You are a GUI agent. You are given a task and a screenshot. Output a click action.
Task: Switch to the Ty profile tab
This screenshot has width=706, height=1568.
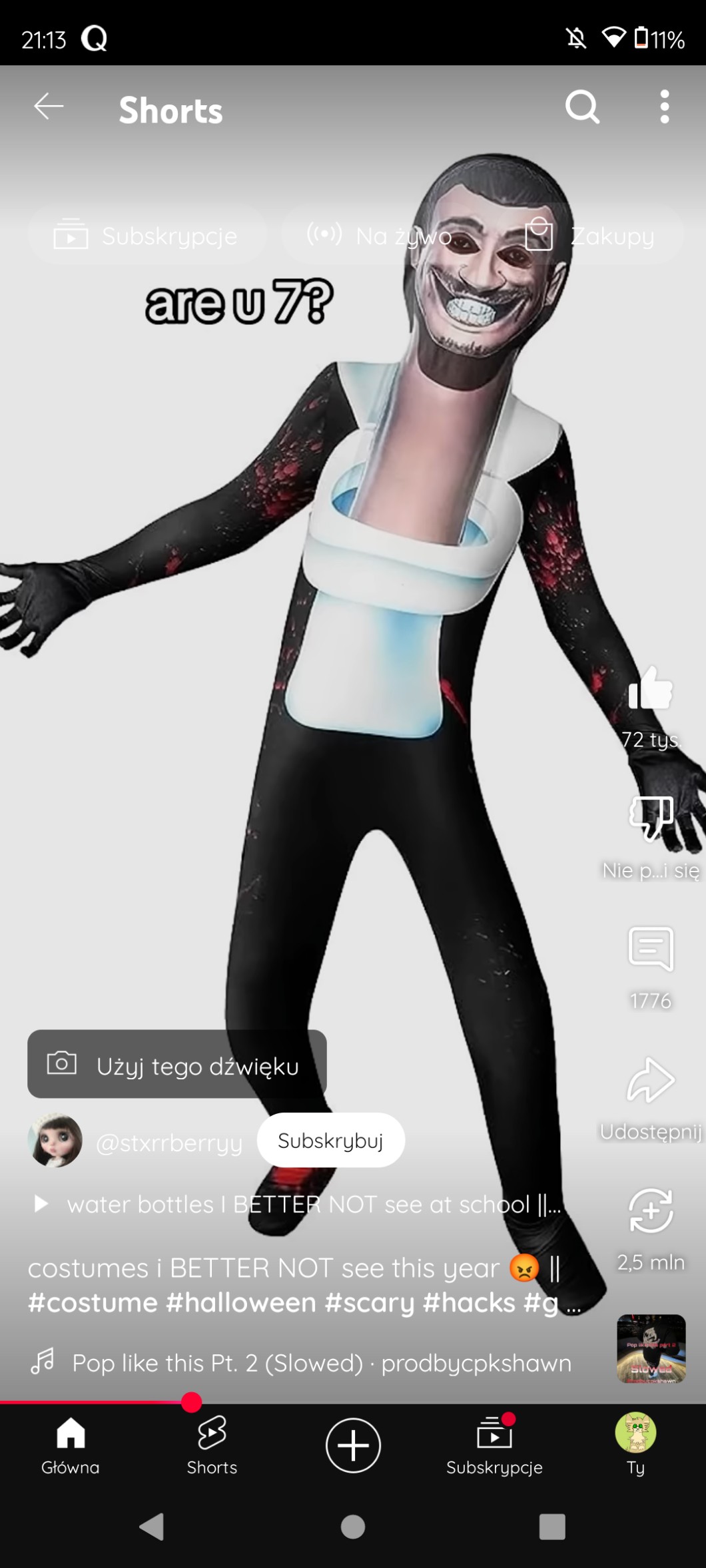click(x=635, y=1445)
